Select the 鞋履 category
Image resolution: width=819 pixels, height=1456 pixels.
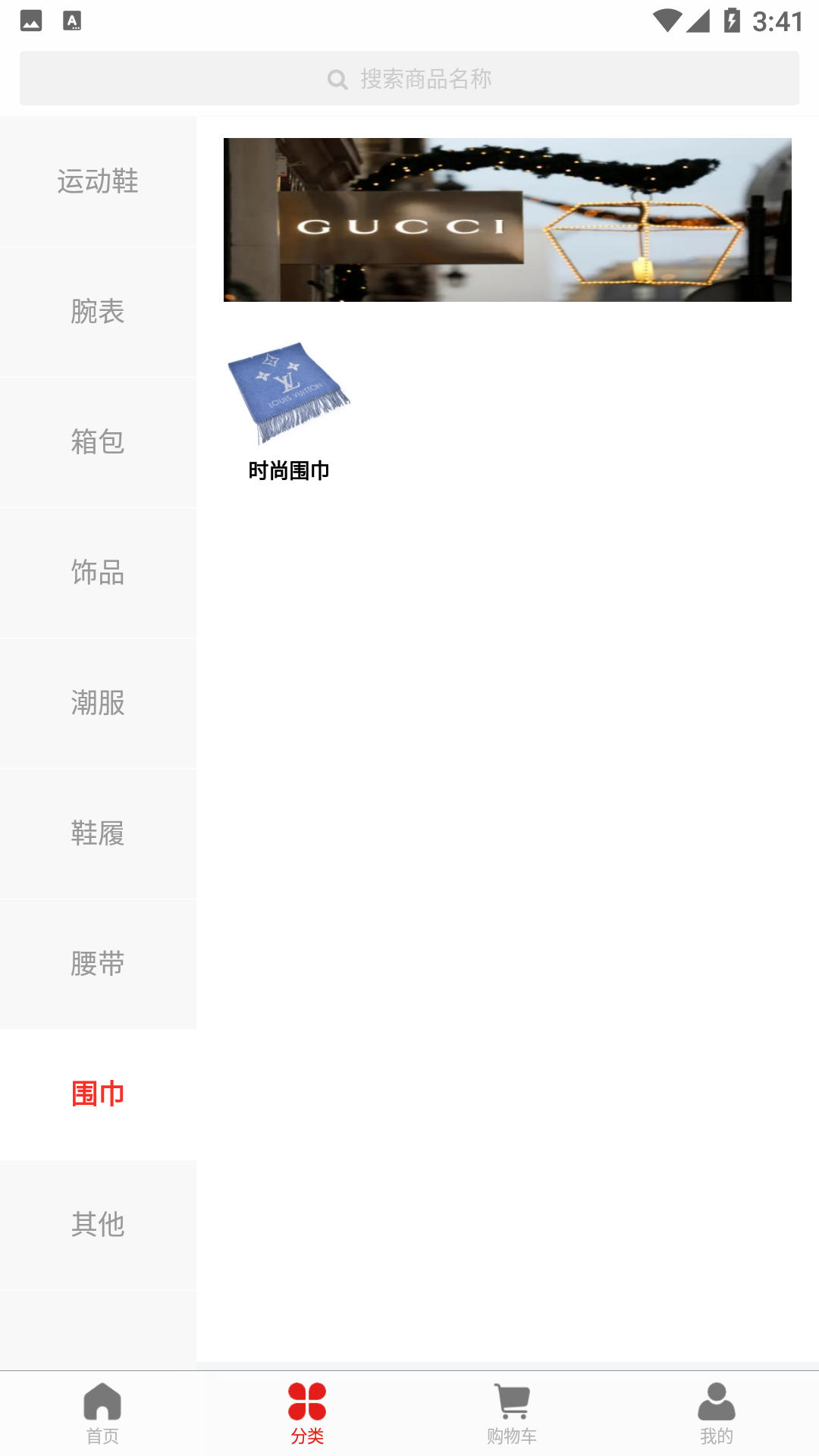click(x=97, y=833)
